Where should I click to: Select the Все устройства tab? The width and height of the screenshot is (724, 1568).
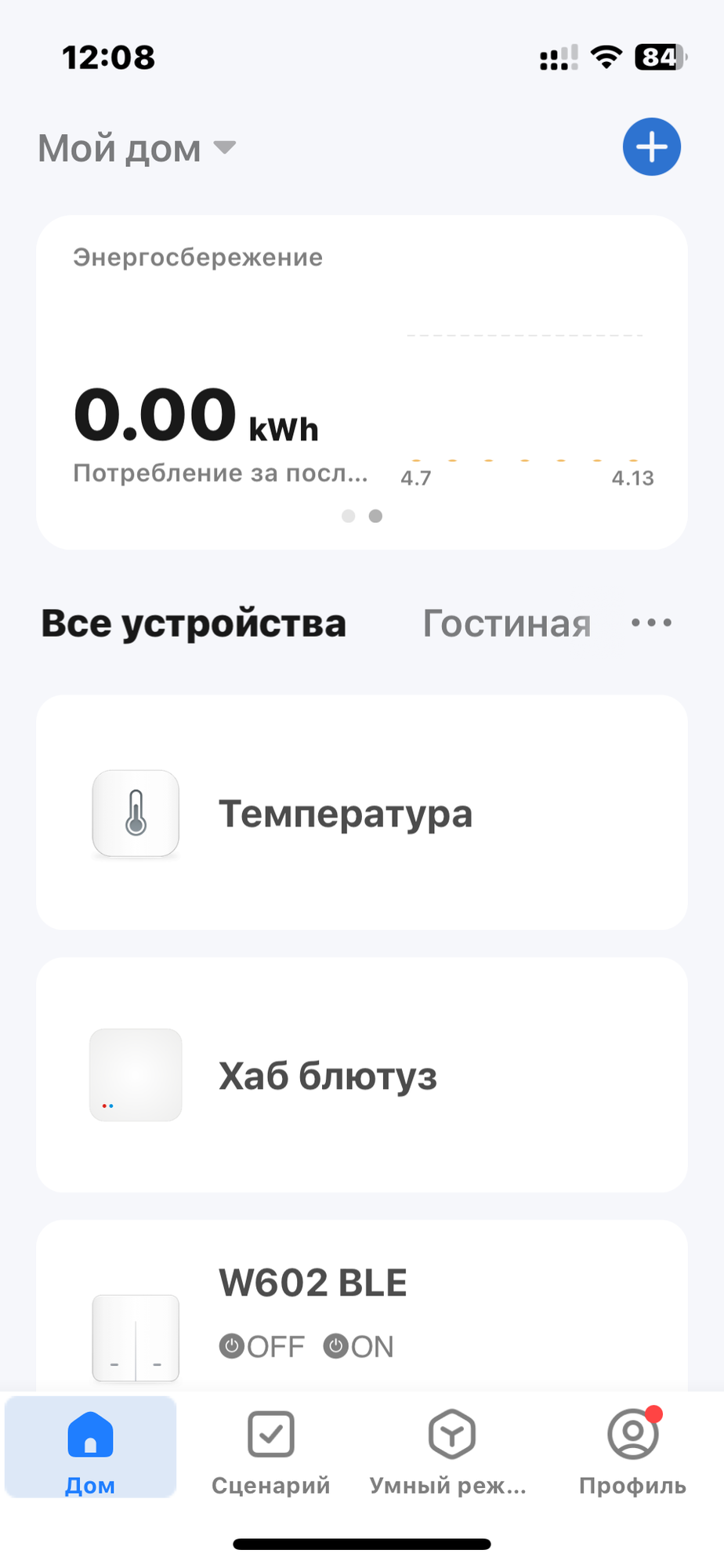[x=194, y=623]
